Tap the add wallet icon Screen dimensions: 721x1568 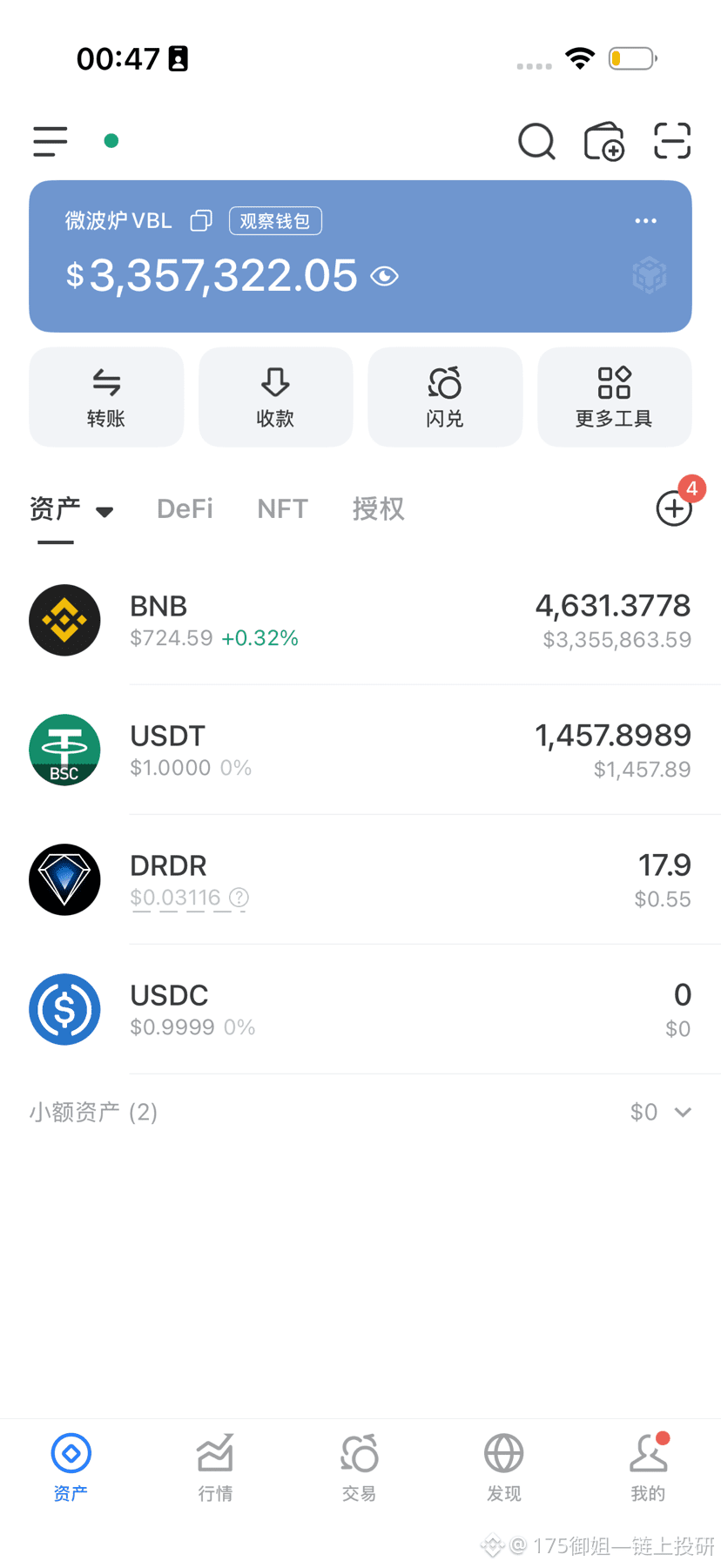click(x=603, y=141)
